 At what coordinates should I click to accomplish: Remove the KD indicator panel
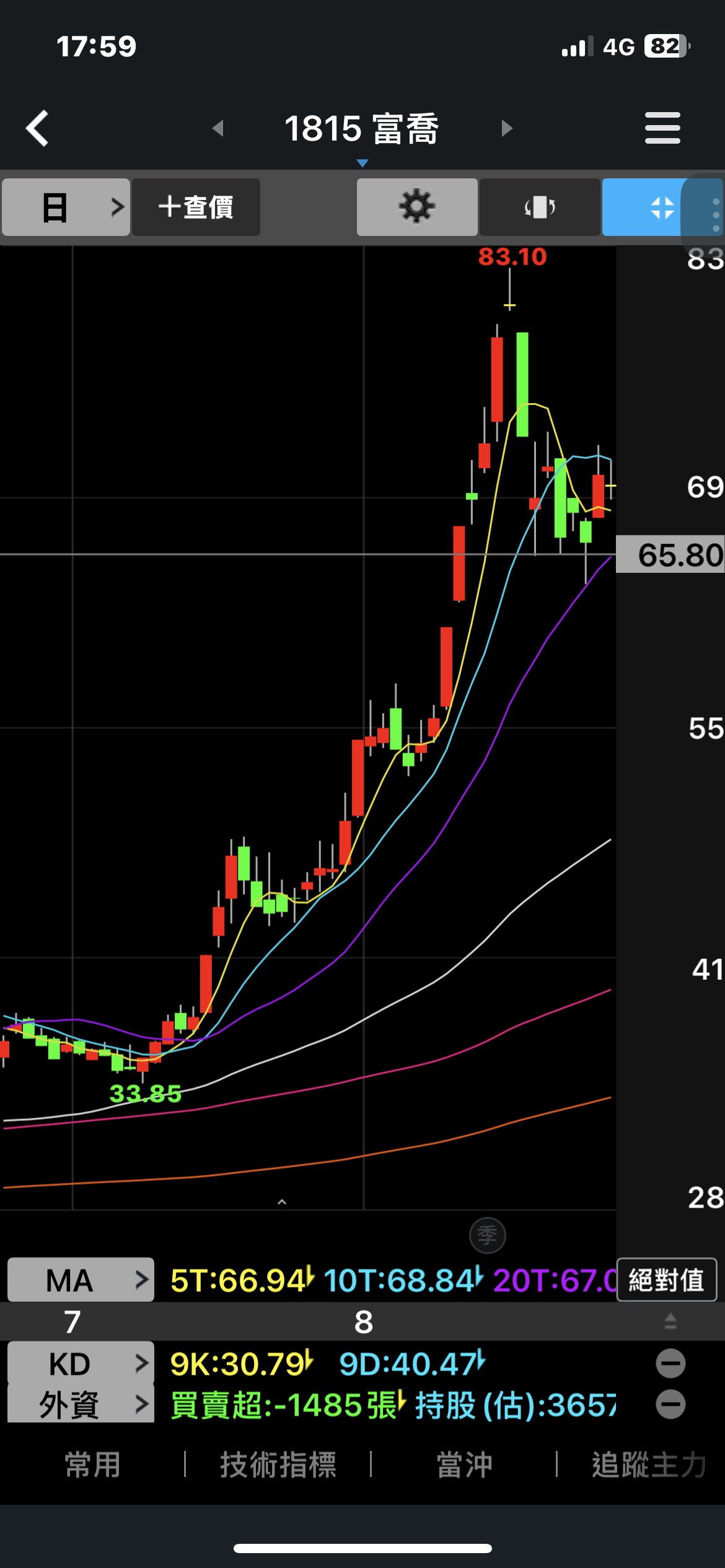click(x=670, y=1364)
